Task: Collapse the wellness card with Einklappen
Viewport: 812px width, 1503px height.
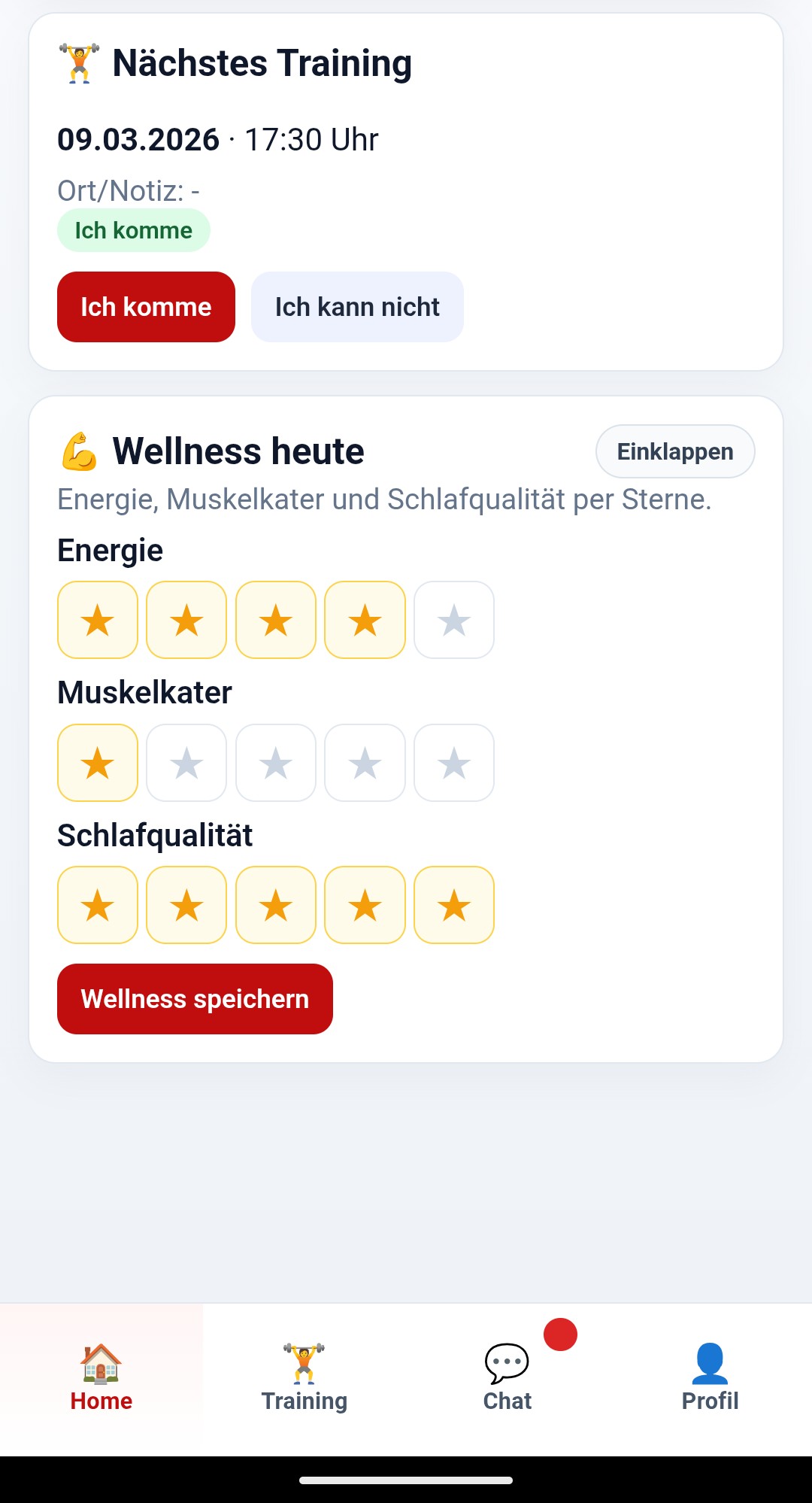Action: (x=674, y=451)
